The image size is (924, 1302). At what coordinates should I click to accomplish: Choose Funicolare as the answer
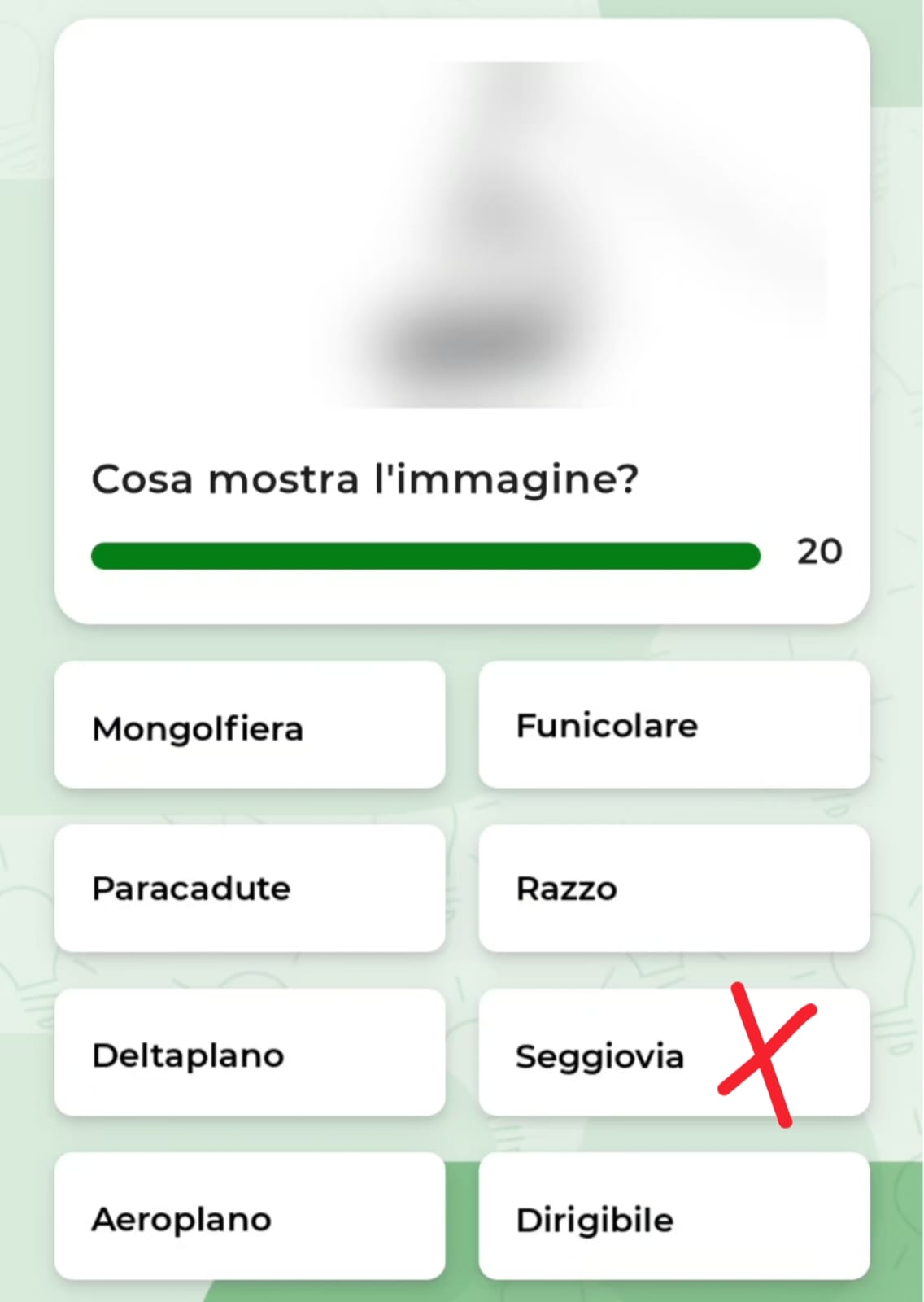click(673, 726)
